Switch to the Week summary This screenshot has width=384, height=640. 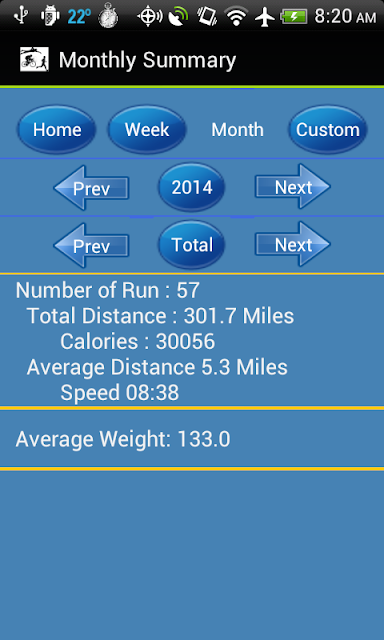[147, 129]
